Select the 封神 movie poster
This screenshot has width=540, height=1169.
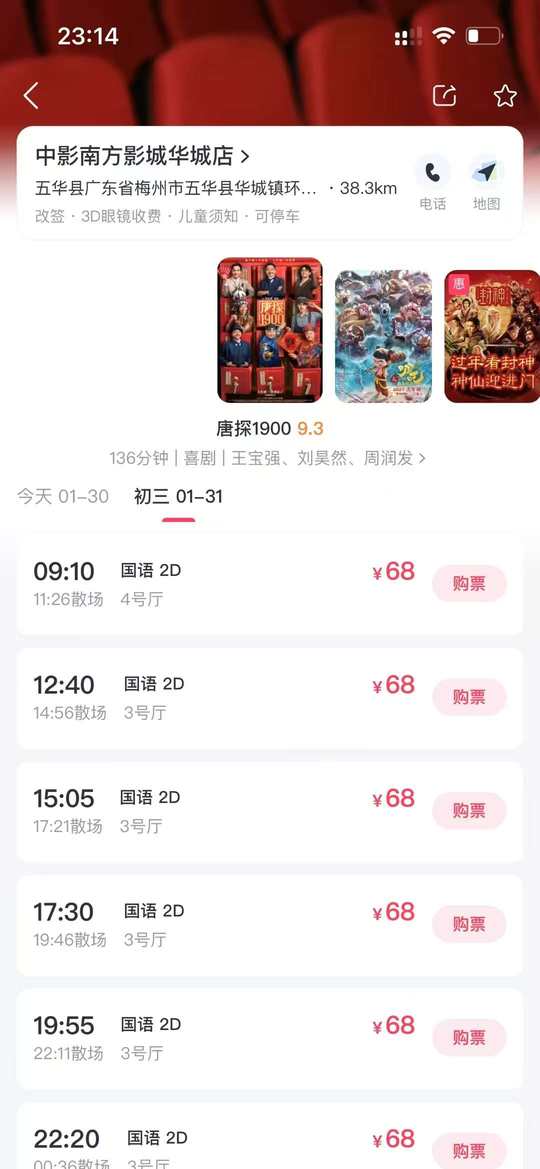click(x=492, y=336)
